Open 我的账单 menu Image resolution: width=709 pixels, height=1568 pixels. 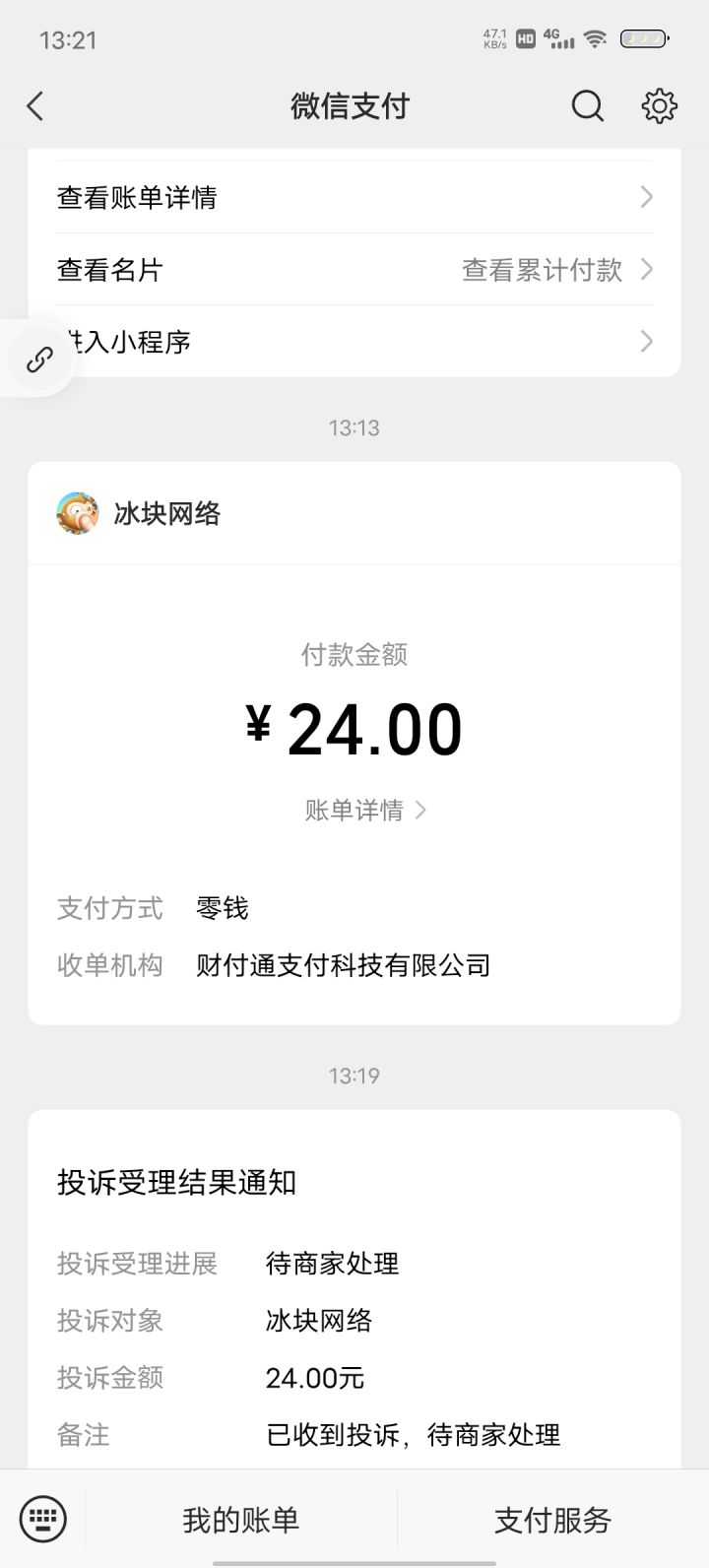(x=241, y=1520)
